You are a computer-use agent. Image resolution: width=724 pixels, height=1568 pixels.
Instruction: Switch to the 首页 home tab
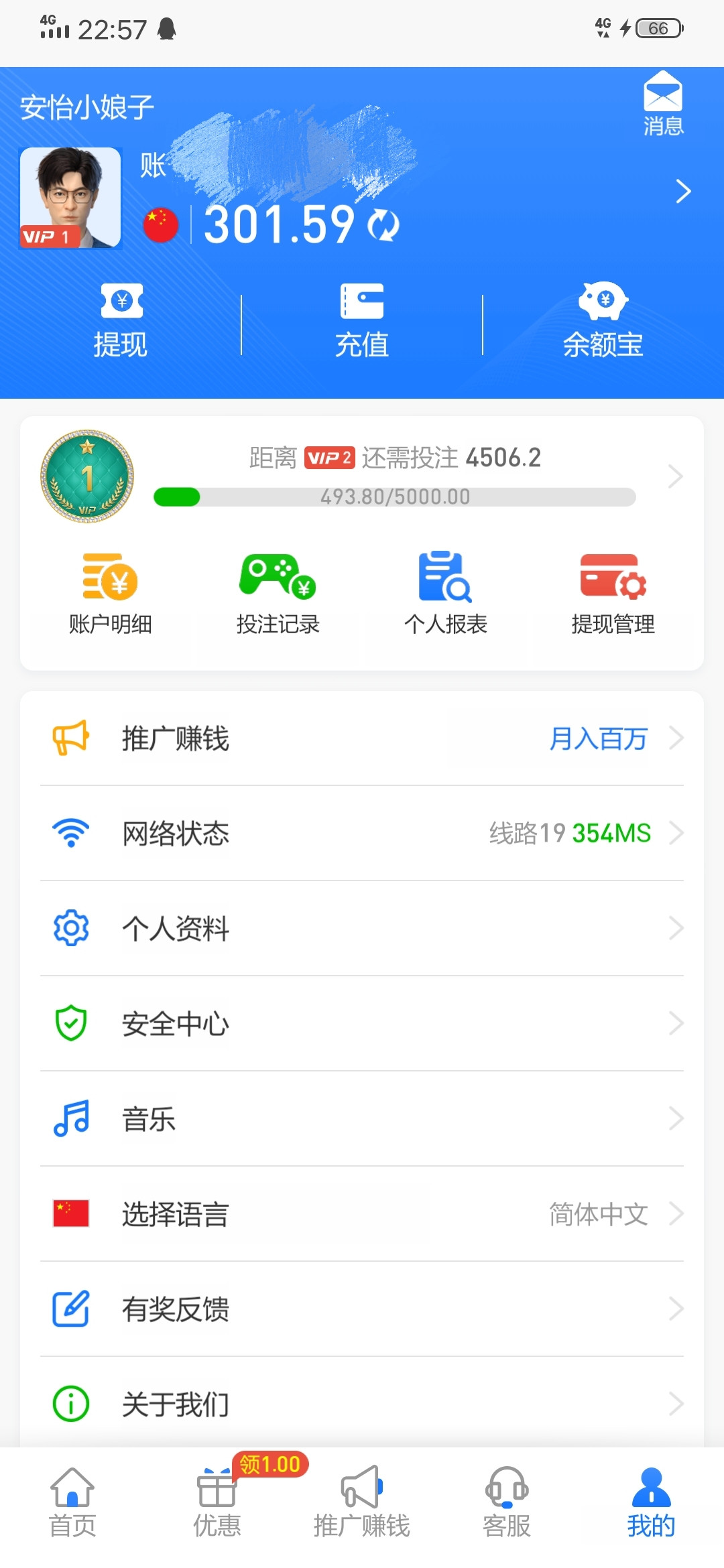(72, 1502)
